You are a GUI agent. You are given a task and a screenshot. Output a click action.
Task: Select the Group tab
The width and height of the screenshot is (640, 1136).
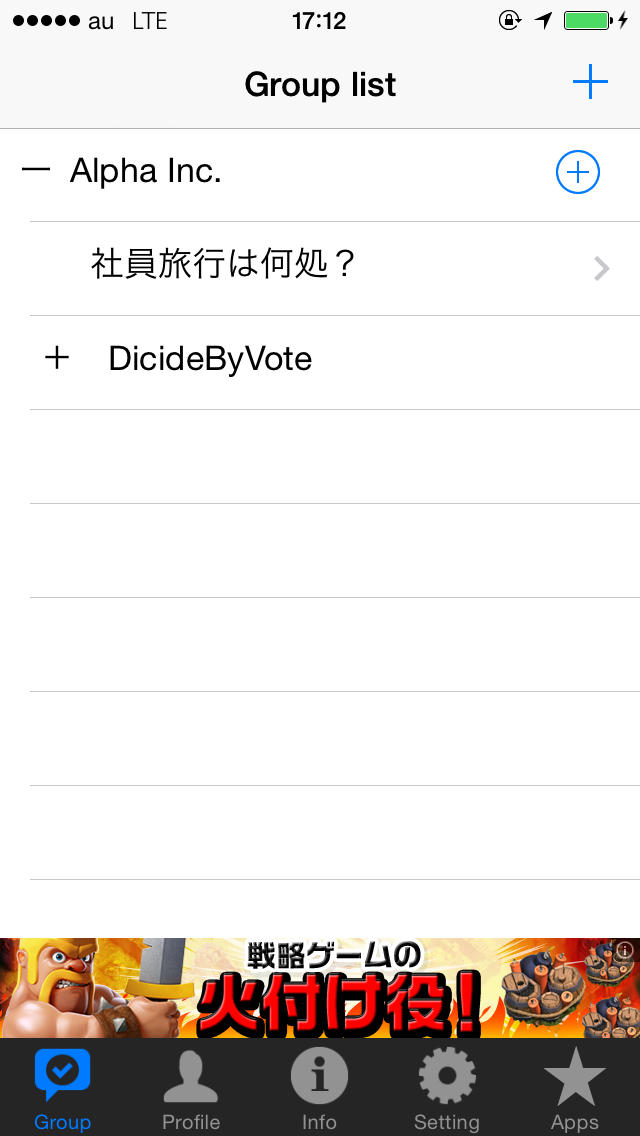[x=62, y=1090]
